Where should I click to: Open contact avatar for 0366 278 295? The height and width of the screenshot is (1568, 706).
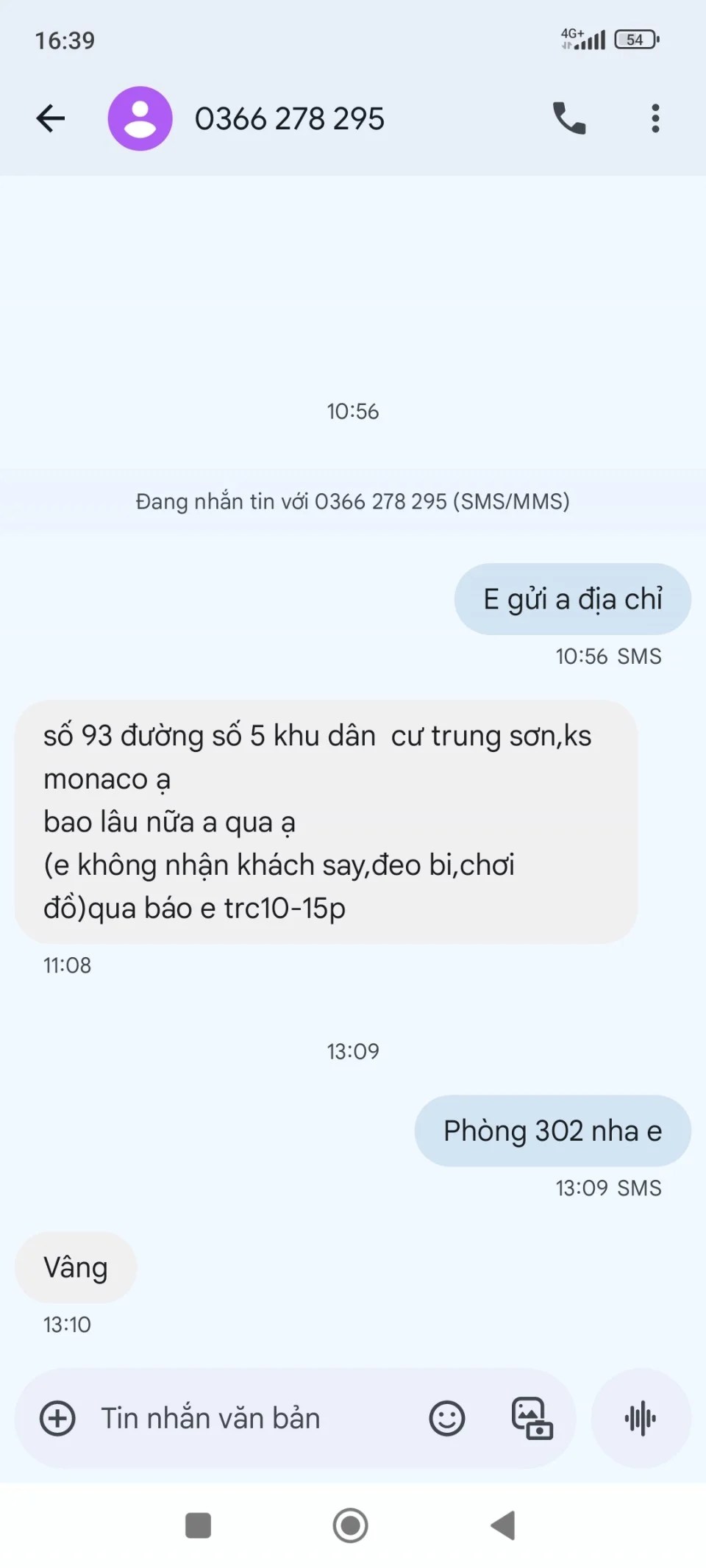tap(140, 118)
